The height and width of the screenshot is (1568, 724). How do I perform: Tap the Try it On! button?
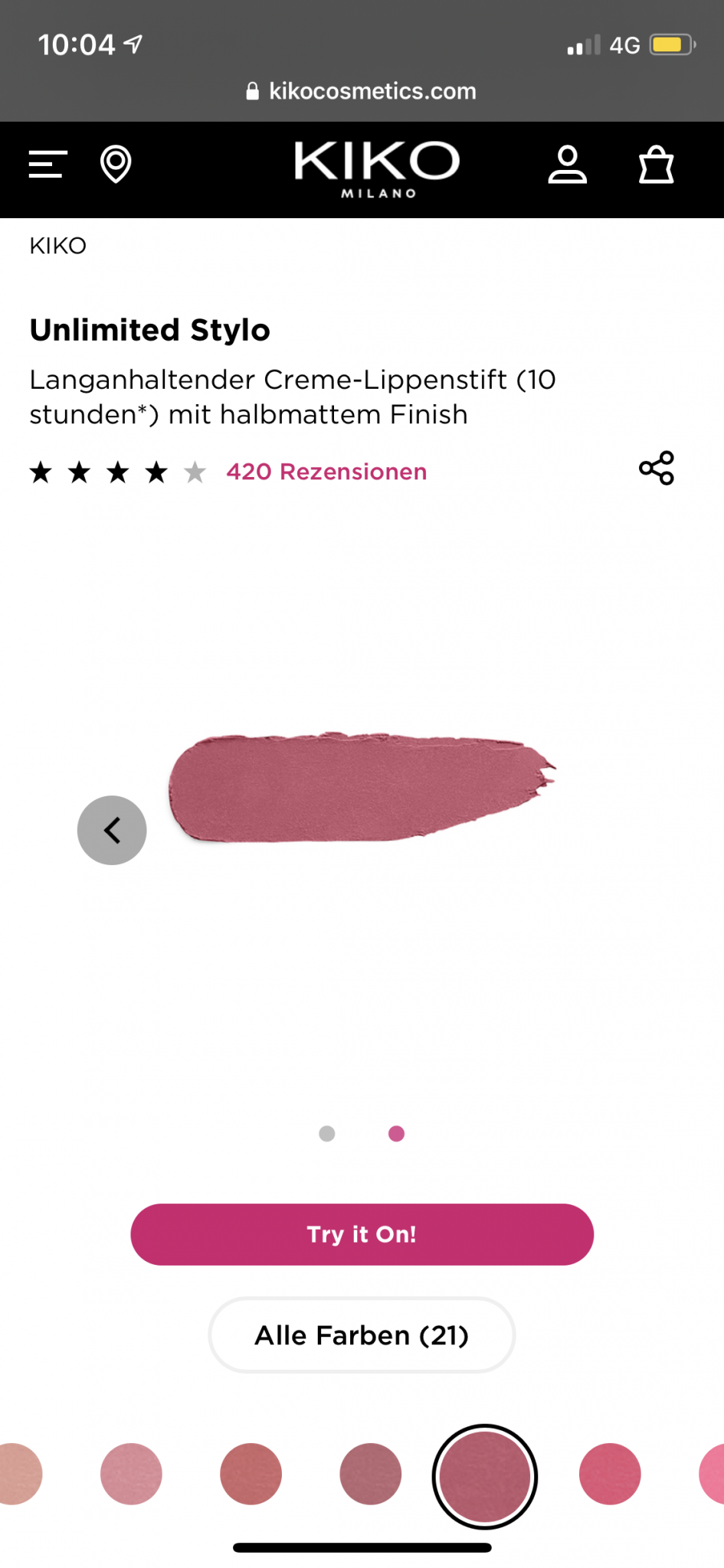[362, 1234]
